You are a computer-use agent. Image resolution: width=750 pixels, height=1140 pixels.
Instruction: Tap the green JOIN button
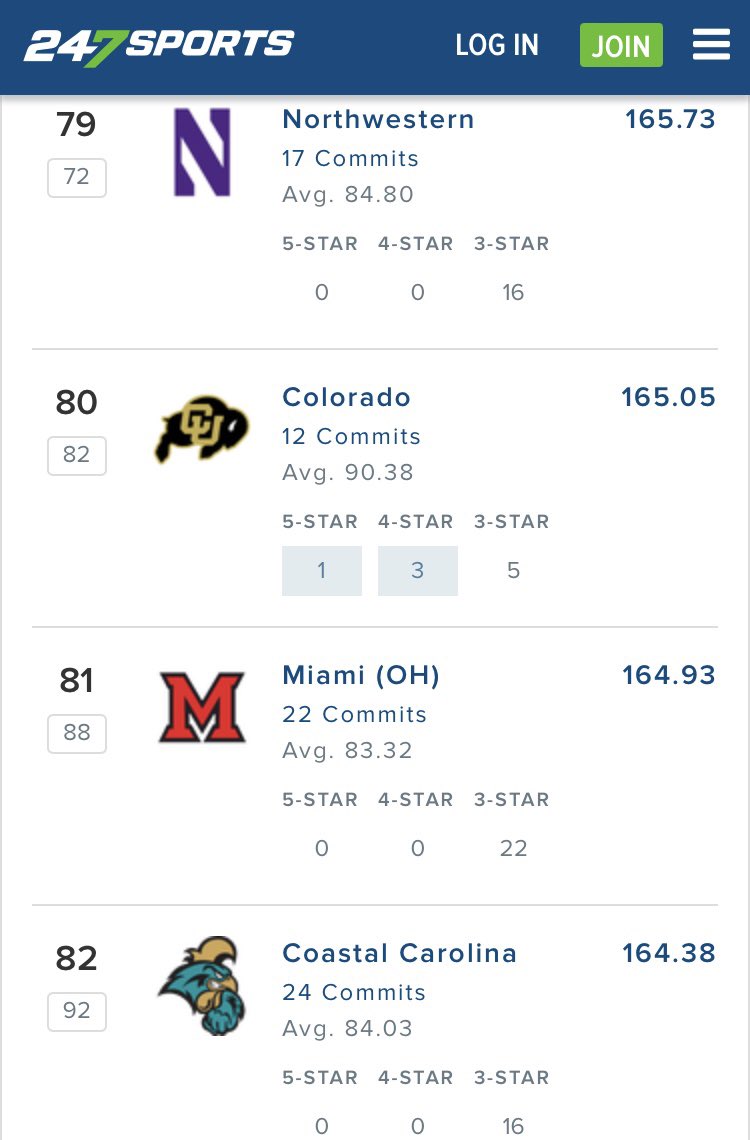(x=621, y=45)
